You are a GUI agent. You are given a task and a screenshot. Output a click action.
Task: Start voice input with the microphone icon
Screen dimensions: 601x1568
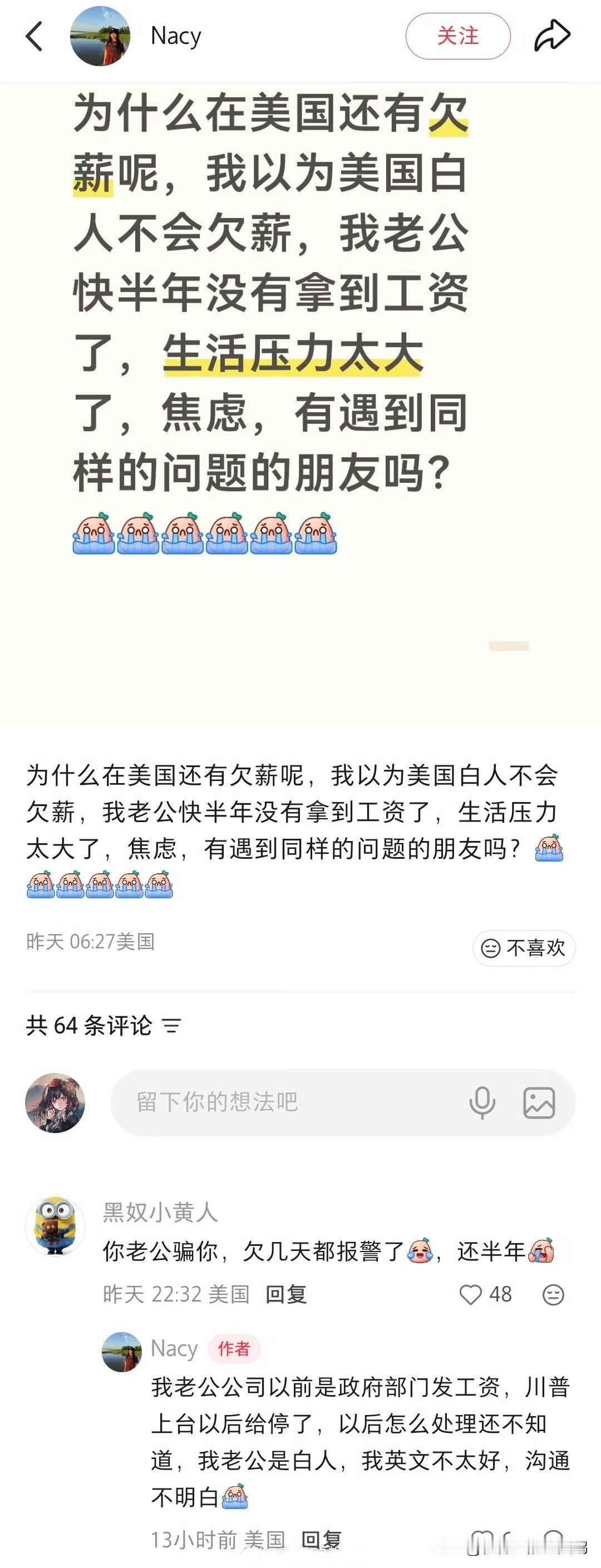tap(483, 1104)
